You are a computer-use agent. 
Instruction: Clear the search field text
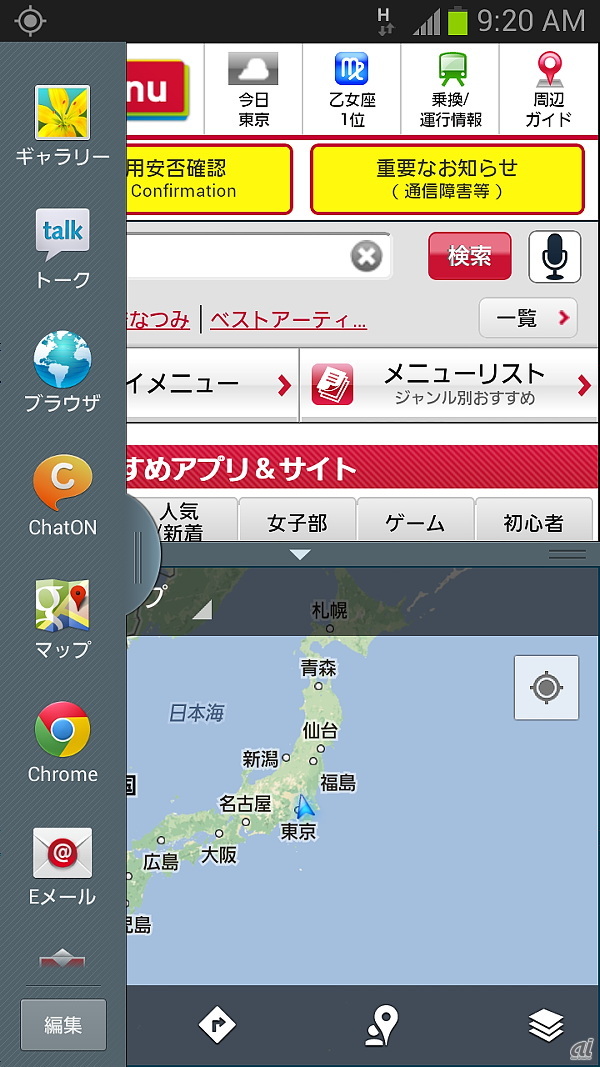pyautogui.click(x=366, y=257)
